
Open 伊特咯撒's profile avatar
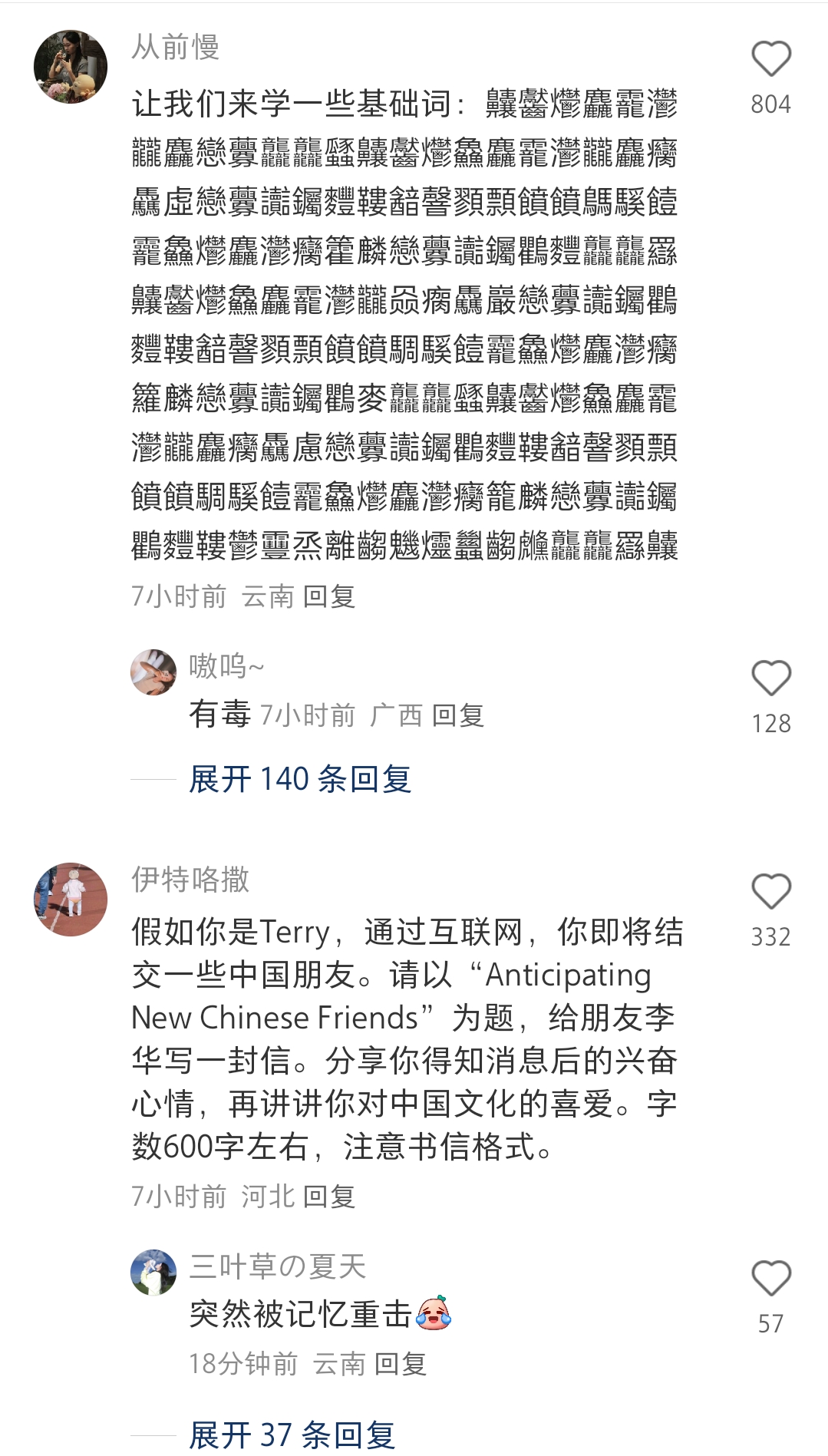71,899
